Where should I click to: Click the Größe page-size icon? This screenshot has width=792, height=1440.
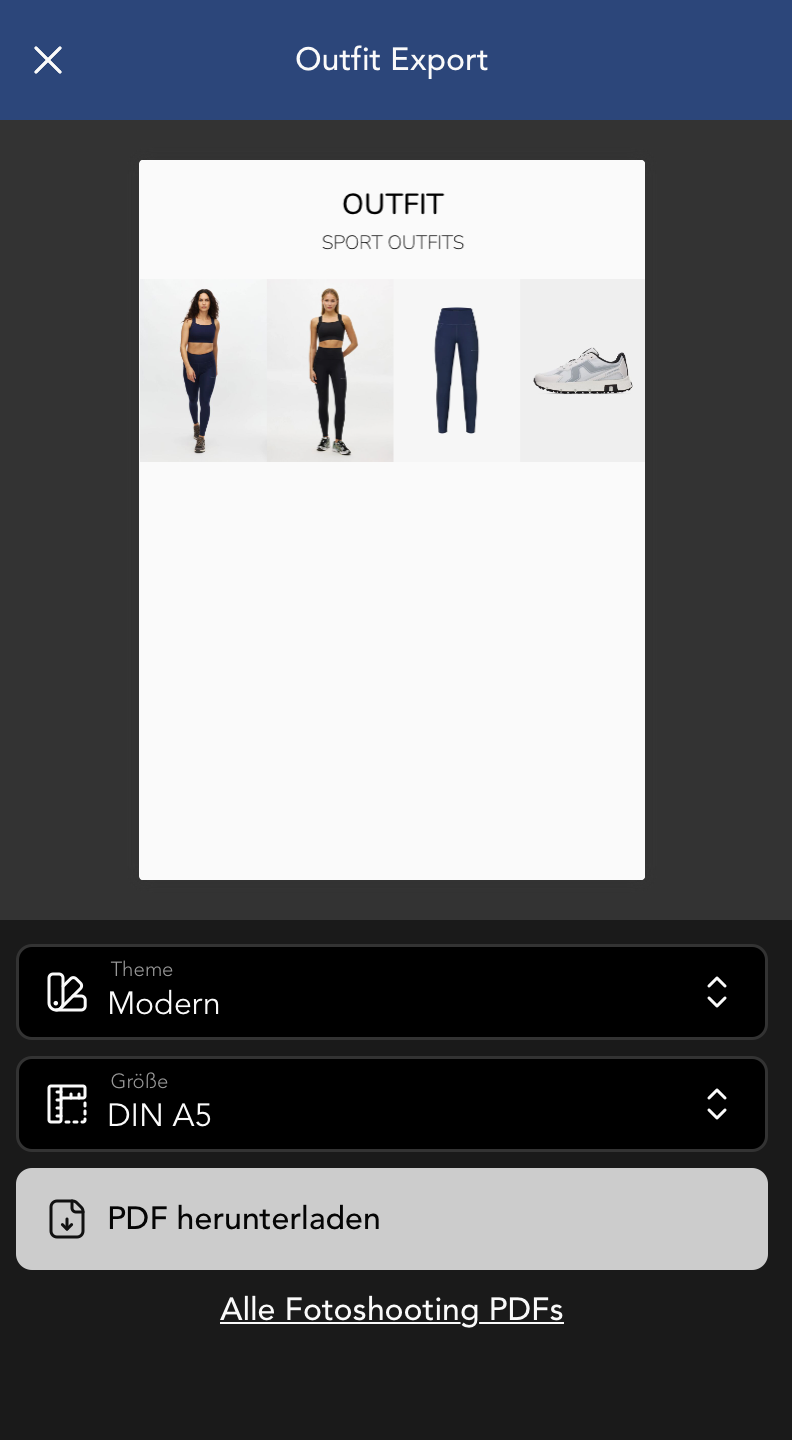65,1103
